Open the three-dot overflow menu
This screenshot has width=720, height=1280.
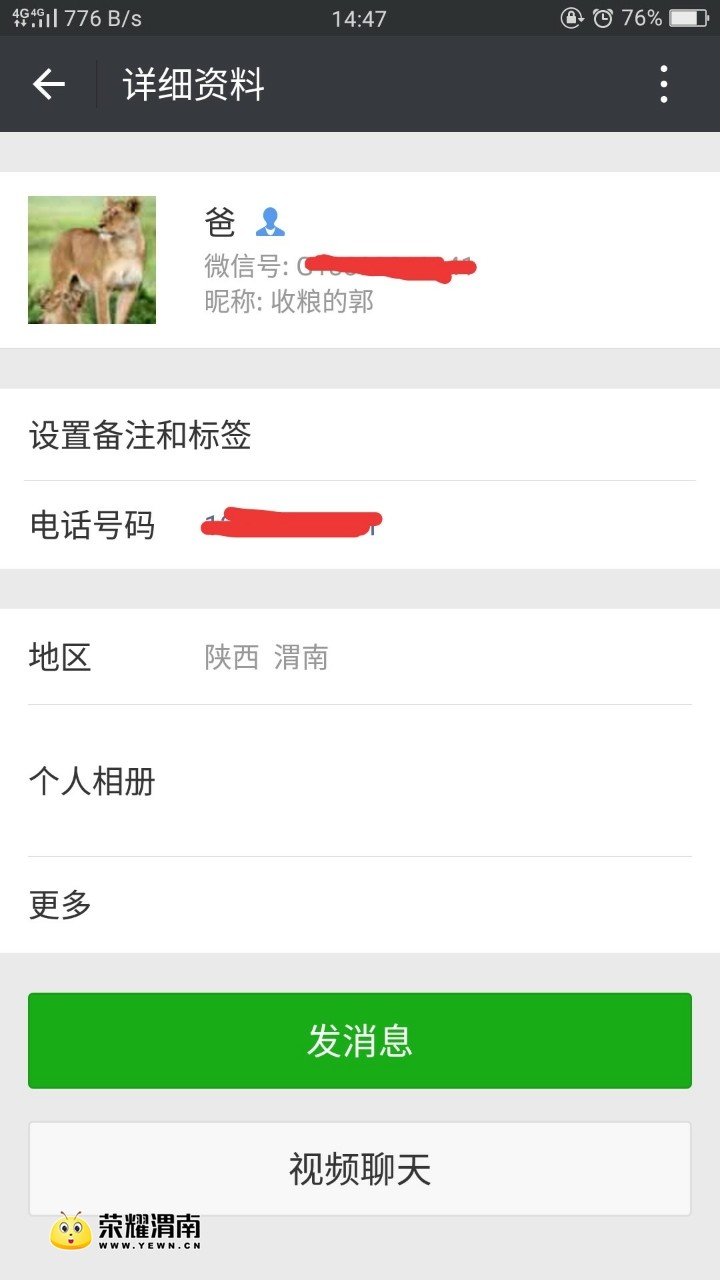663,84
